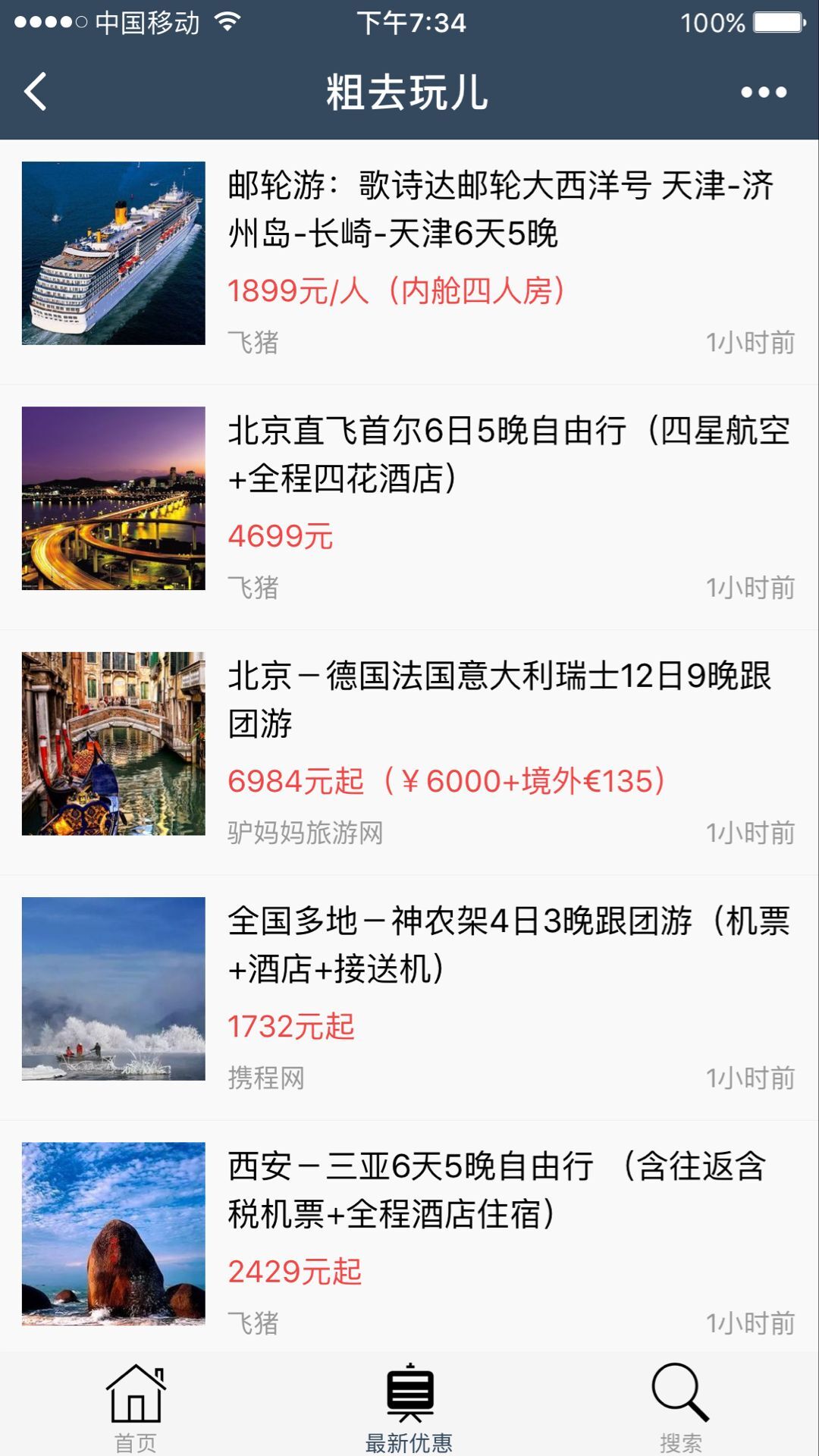This screenshot has height=1456, width=819.
Task: Open the 歌诗达邮轮大西洋号 cruise deal
Action: 500,209
